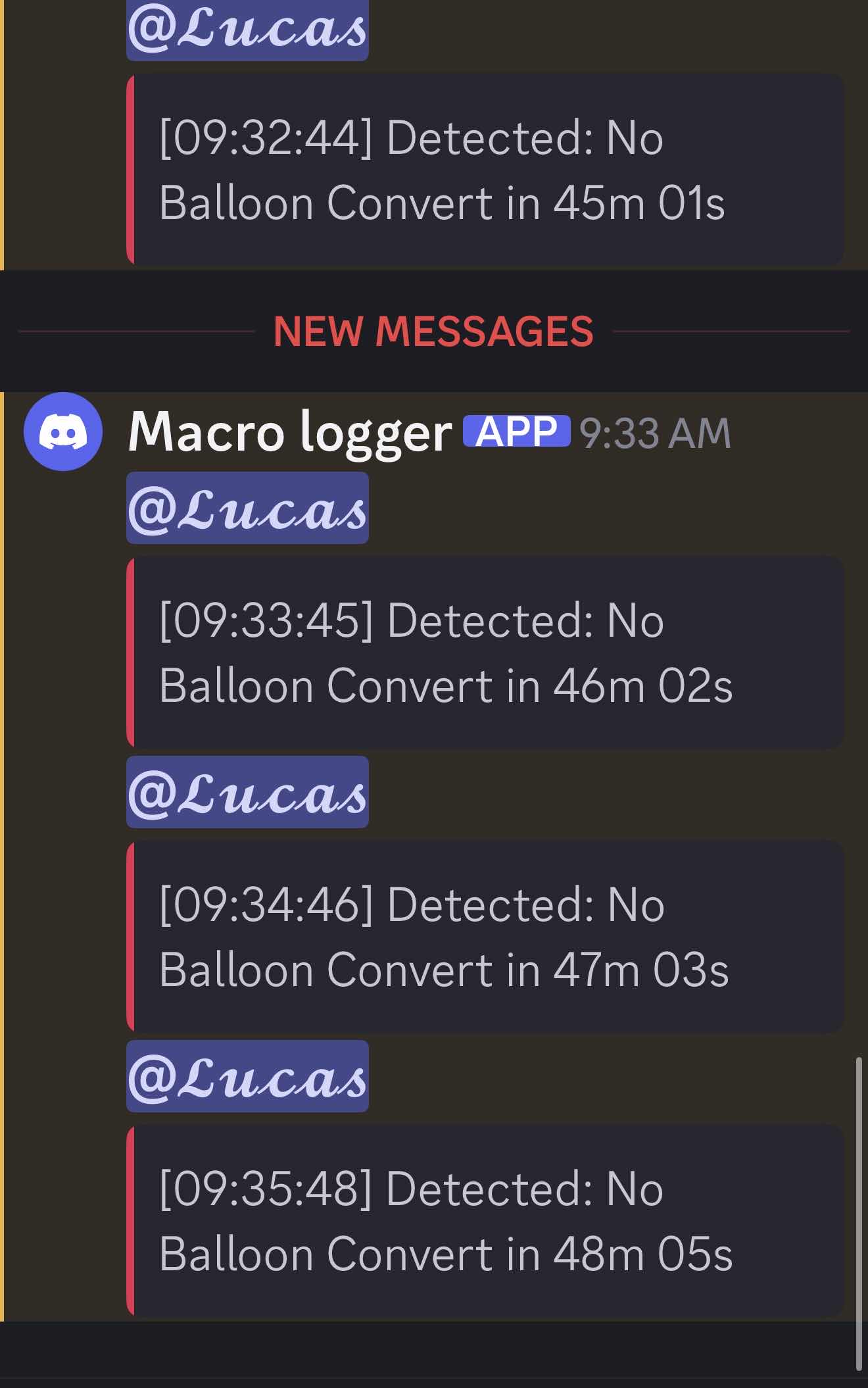868x1388 pixels.
Task: Tap @Lucas mention above the 09:33:45 log
Action: (247, 508)
